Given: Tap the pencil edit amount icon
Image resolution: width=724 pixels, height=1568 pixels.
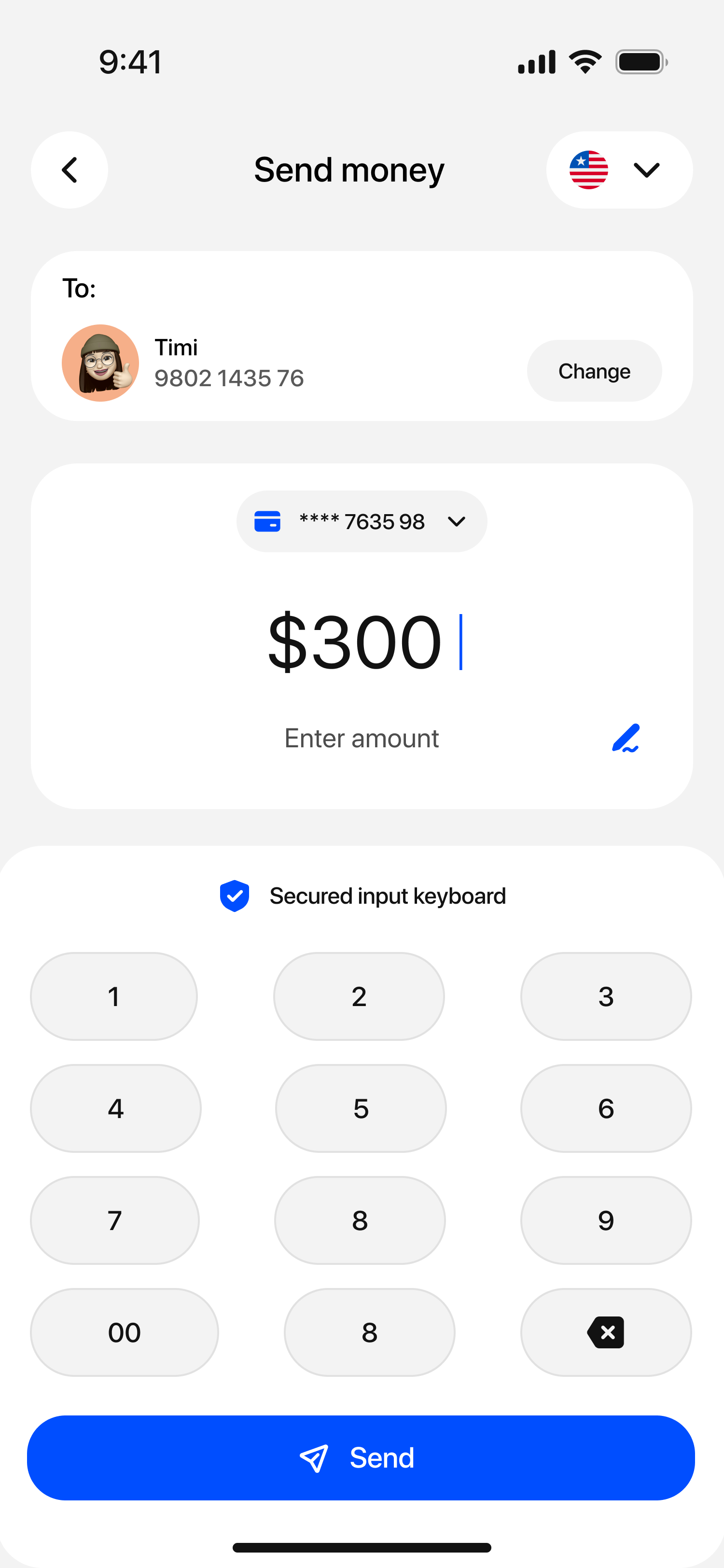Looking at the screenshot, I should click(626, 737).
